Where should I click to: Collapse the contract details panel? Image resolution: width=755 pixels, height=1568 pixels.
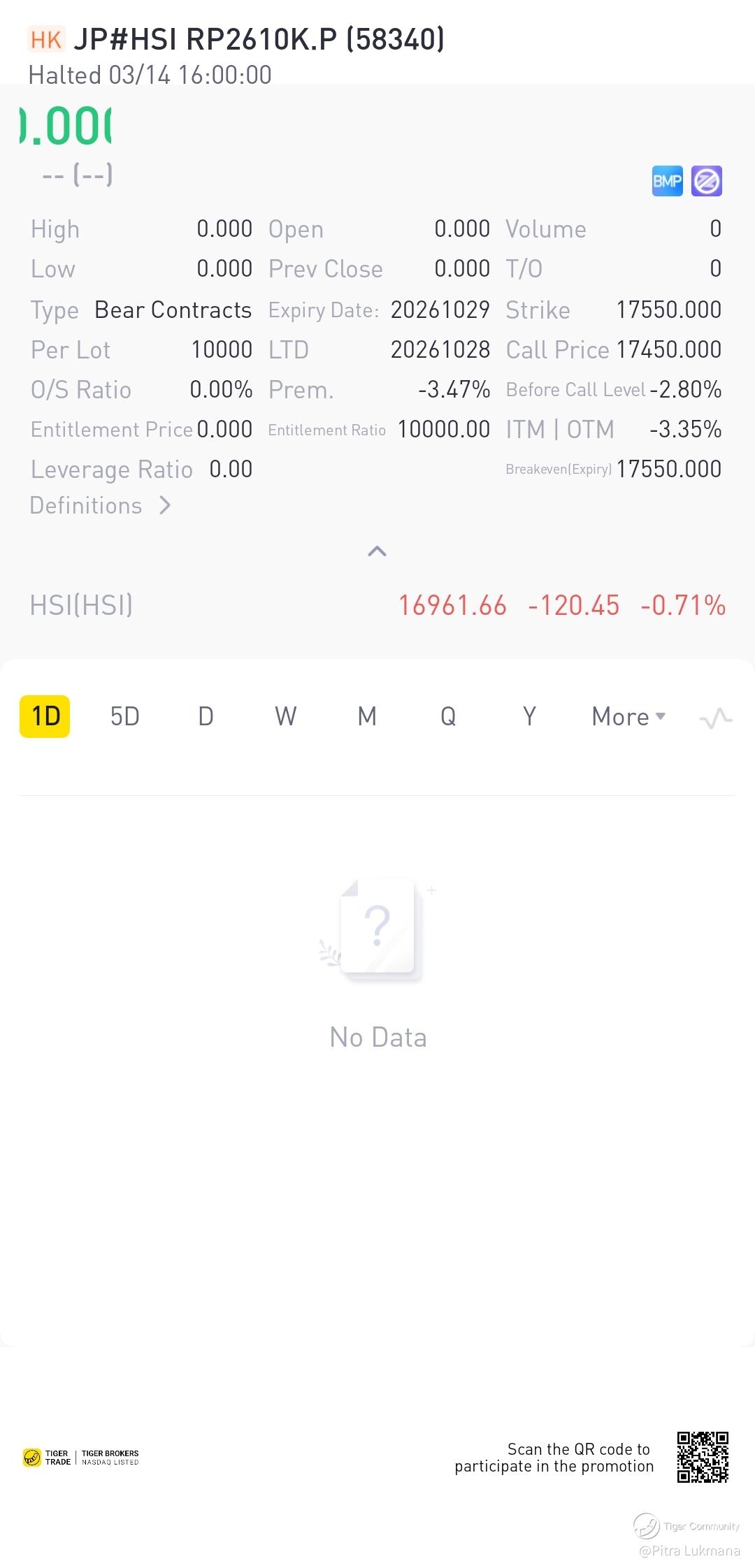(377, 551)
